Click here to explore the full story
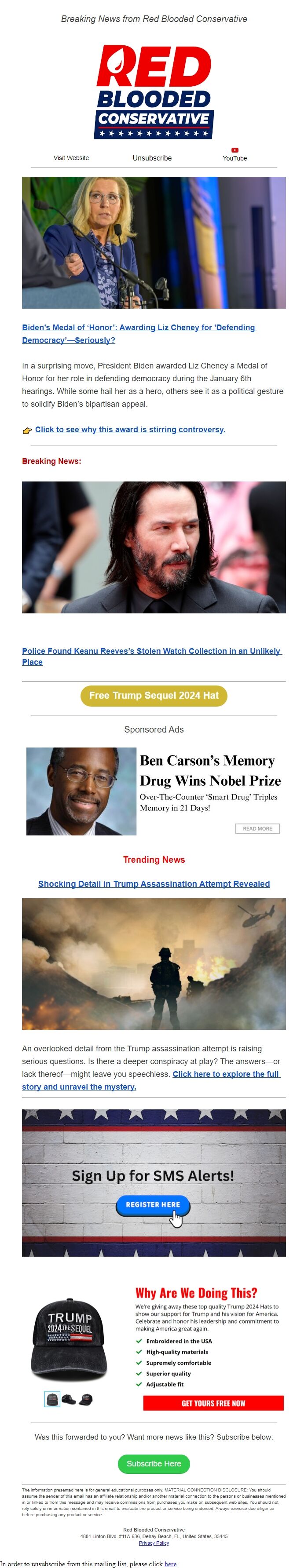 (225, 1074)
